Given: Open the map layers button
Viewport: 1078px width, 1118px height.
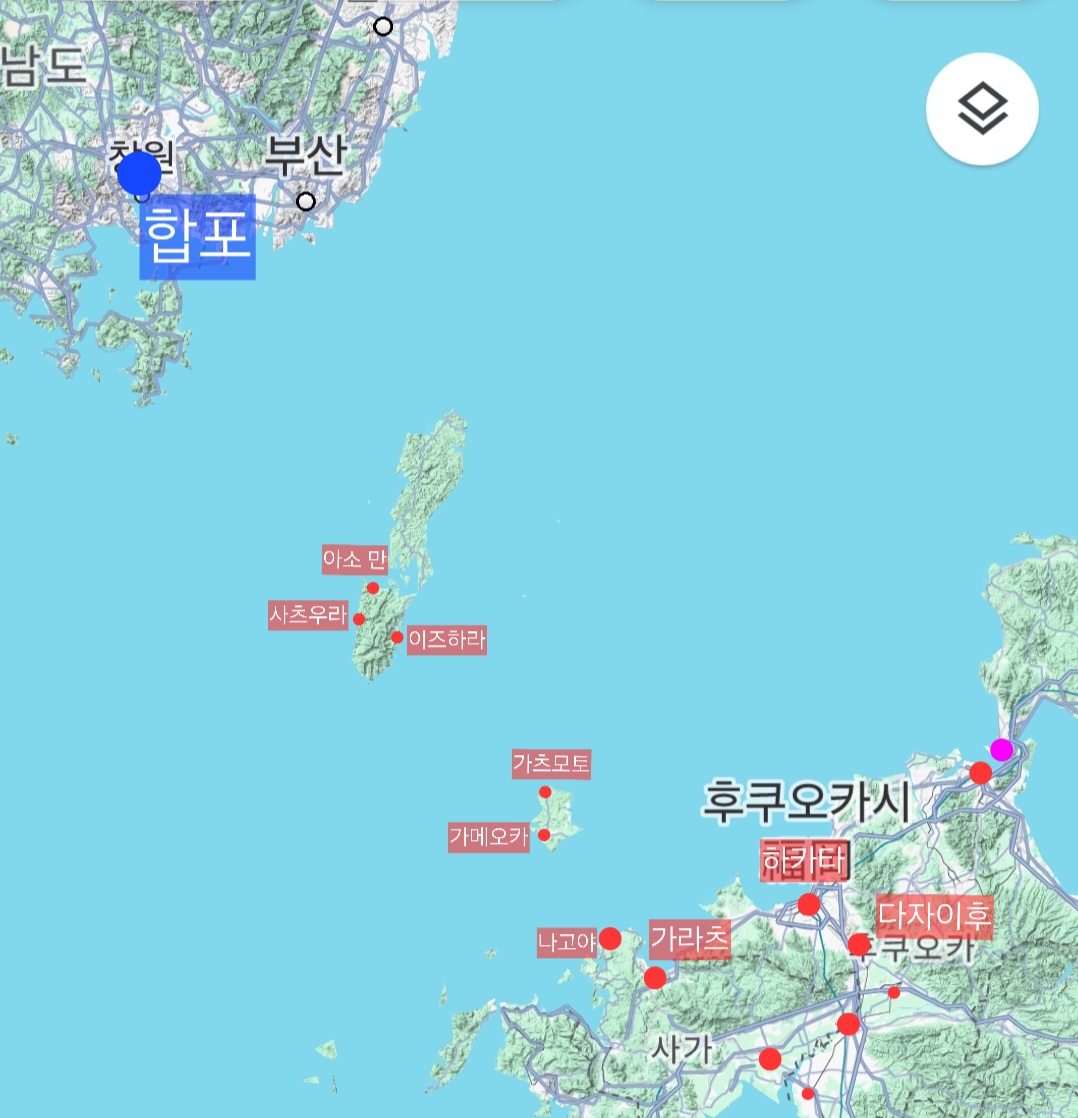Looking at the screenshot, I should click(982, 109).
